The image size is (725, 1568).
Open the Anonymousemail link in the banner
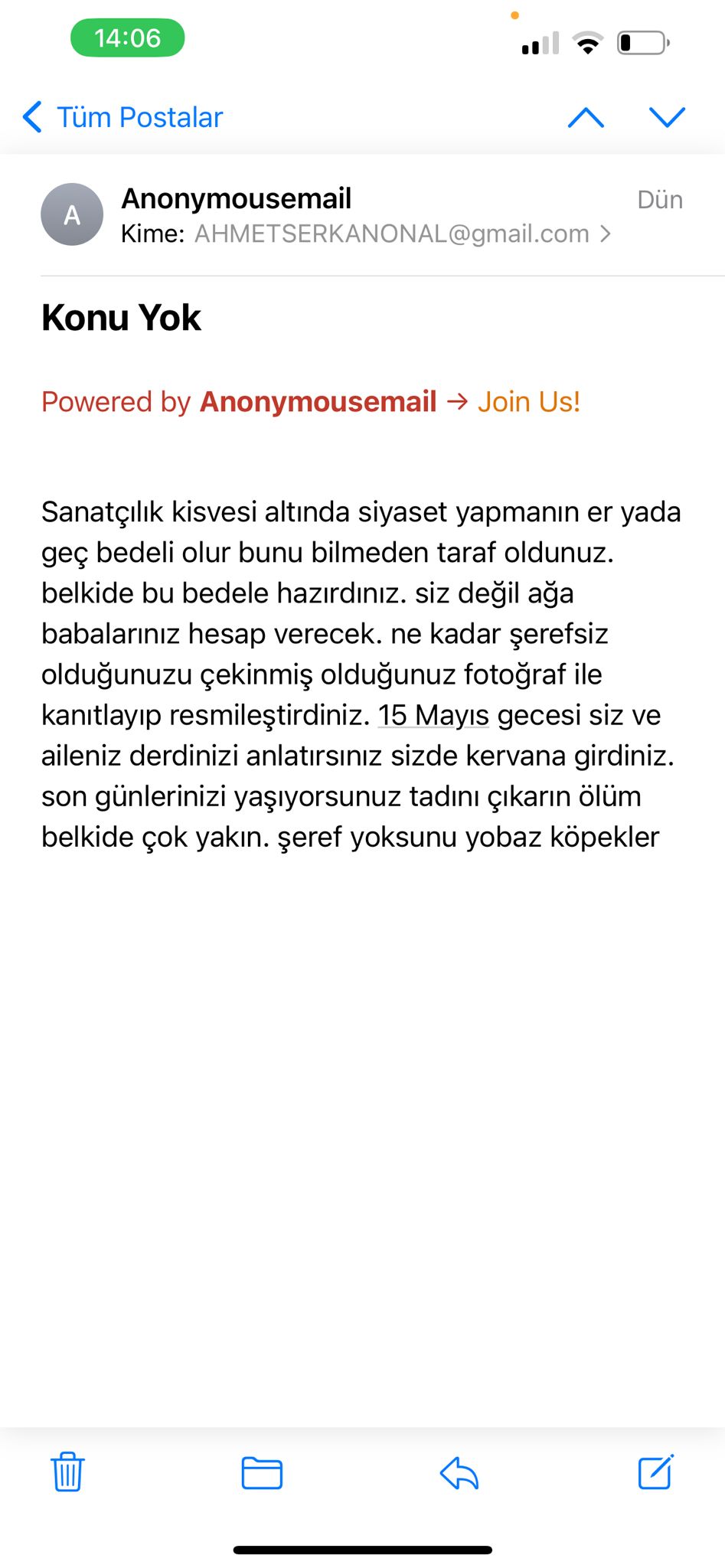tap(318, 402)
